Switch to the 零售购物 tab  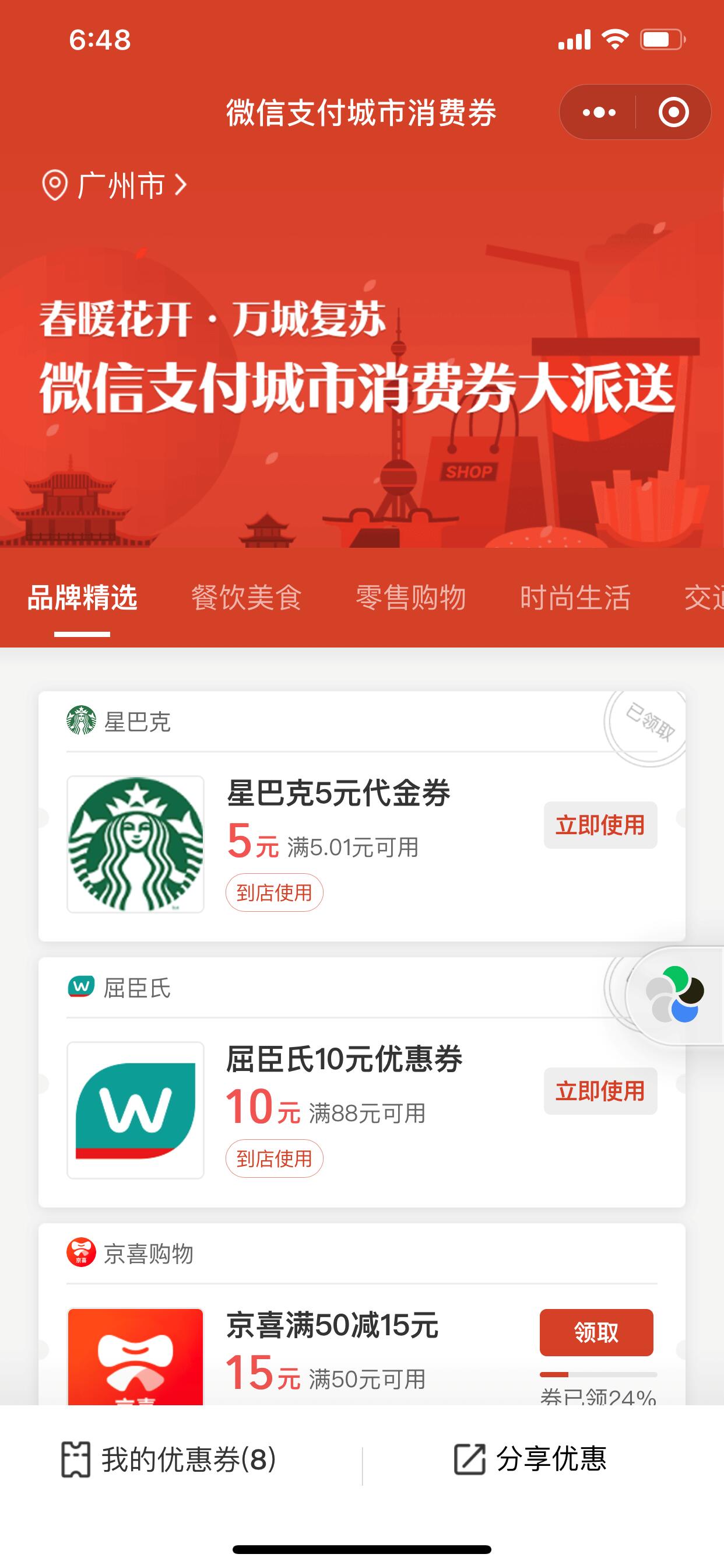(410, 598)
